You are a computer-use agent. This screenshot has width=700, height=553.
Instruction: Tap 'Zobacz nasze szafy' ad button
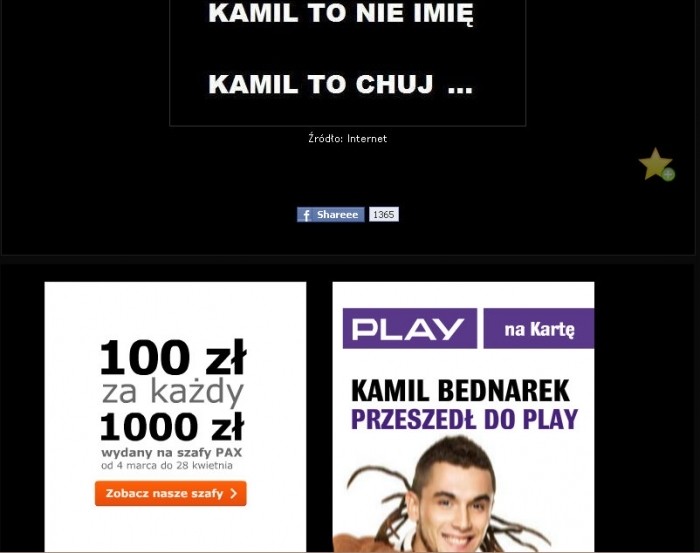[x=170, y=493]
